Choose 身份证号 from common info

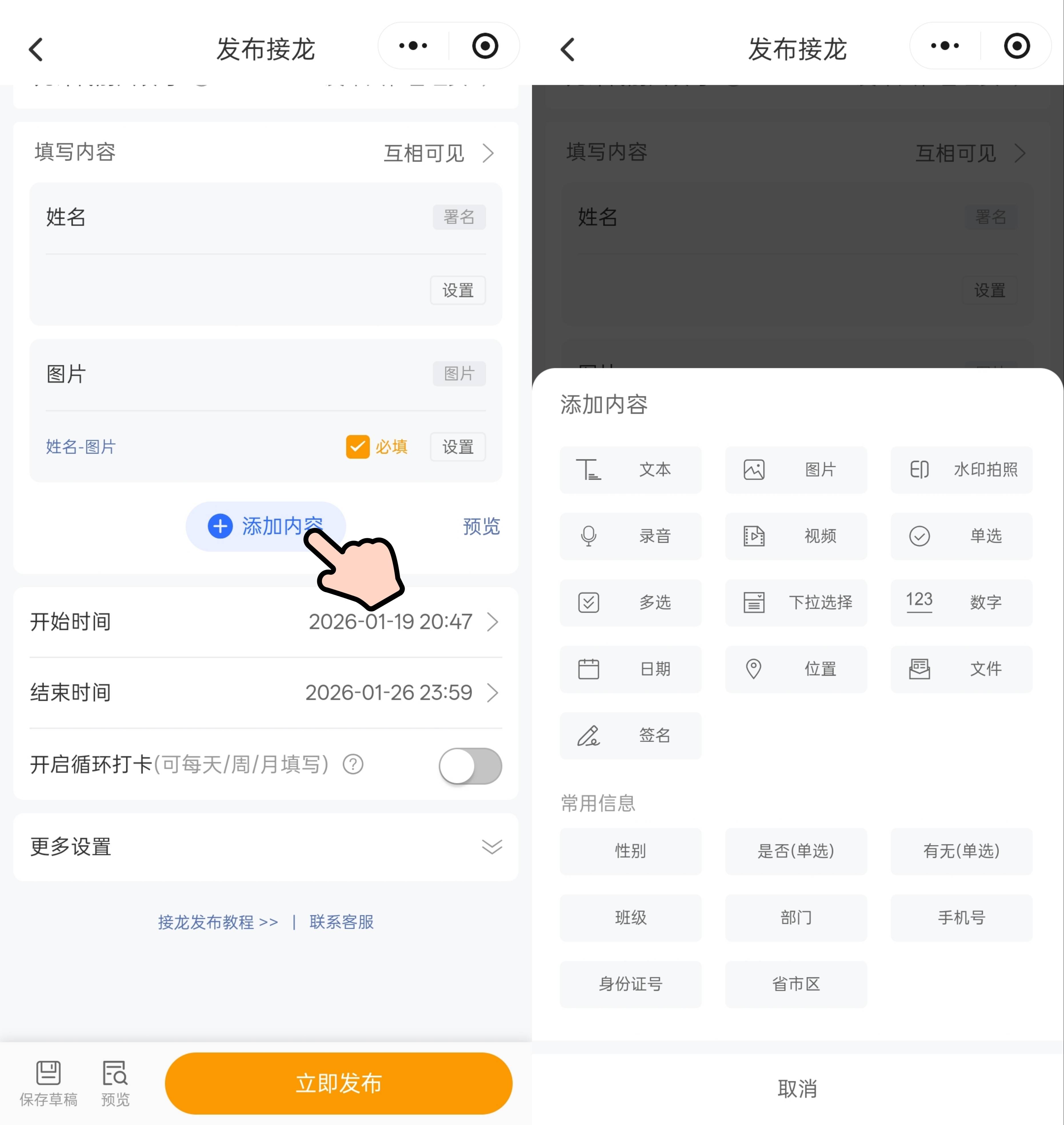630,984
